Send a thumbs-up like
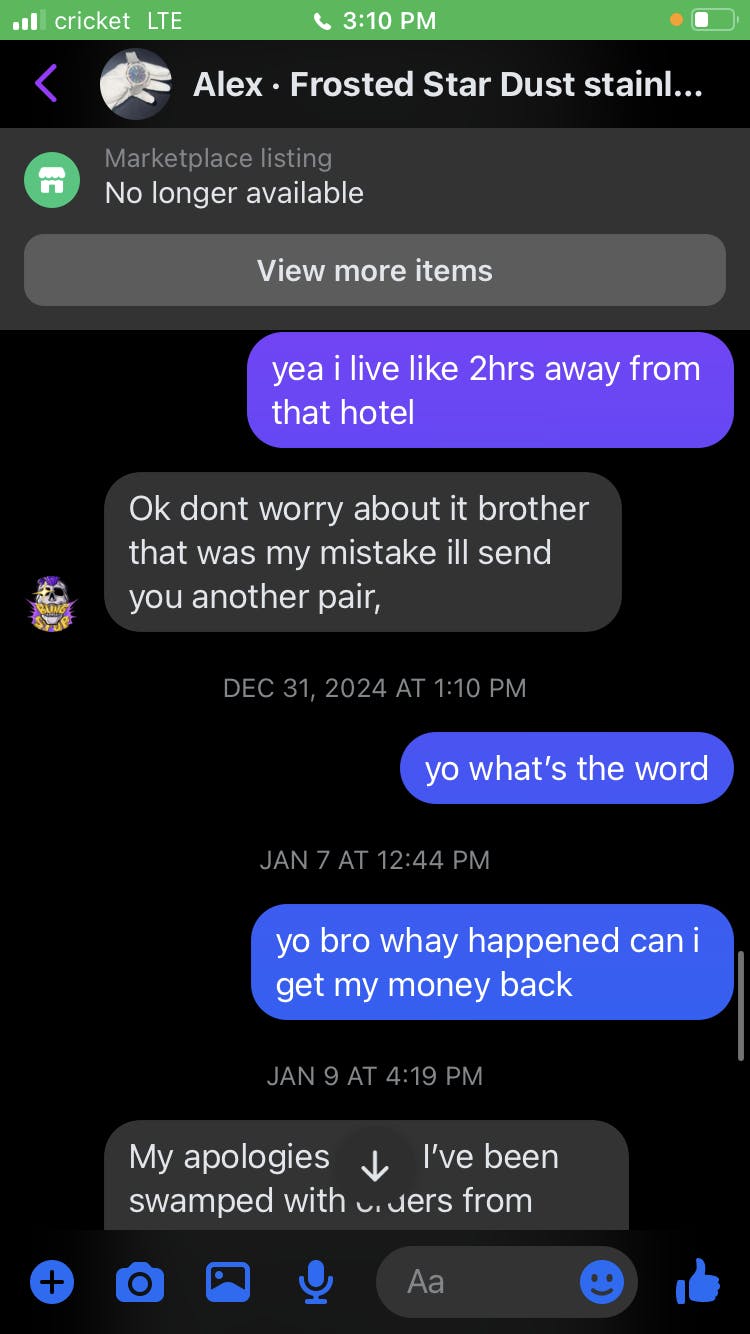The image size is (750, 1334). coord(698,1281)
